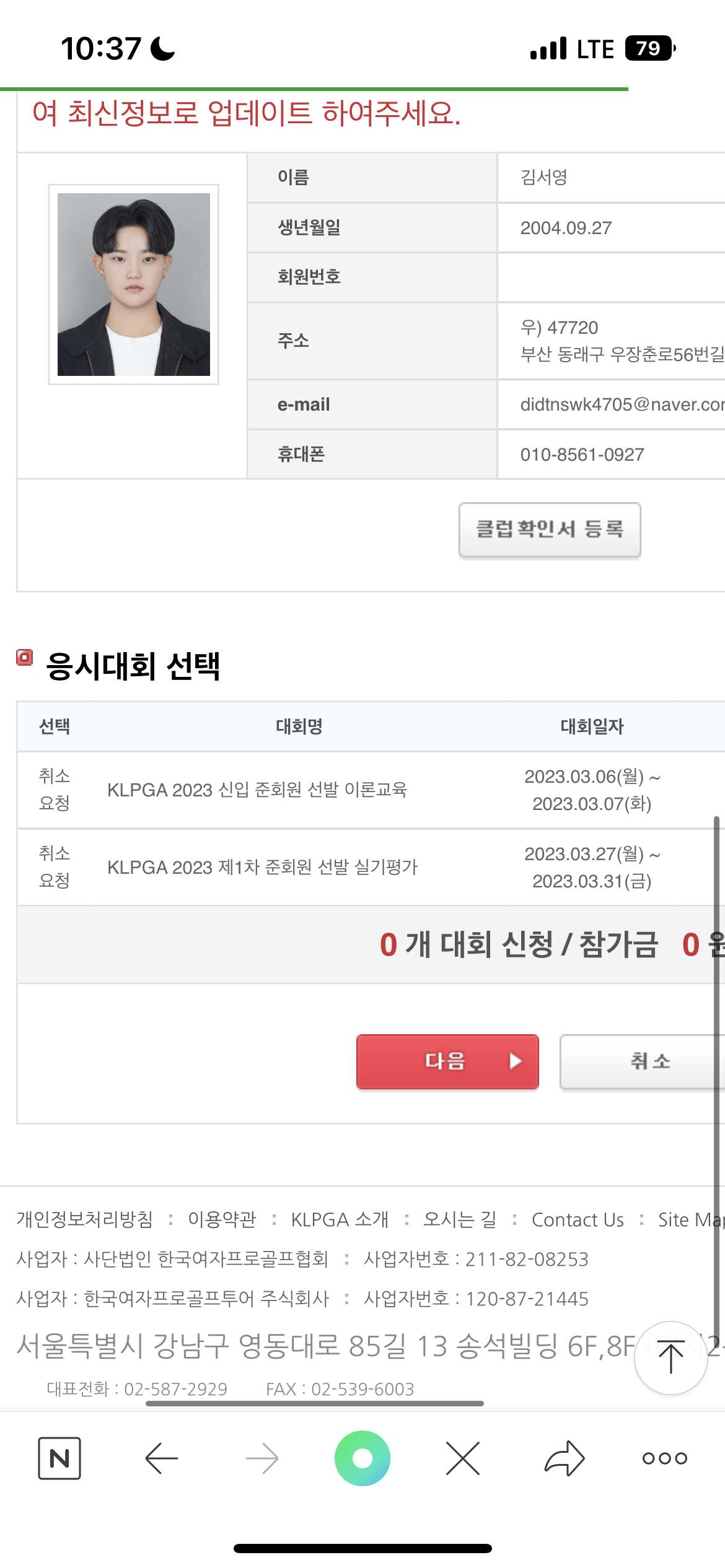
Task: Open the KLPGA 소개 footer link
Action: pos(340,1219)
